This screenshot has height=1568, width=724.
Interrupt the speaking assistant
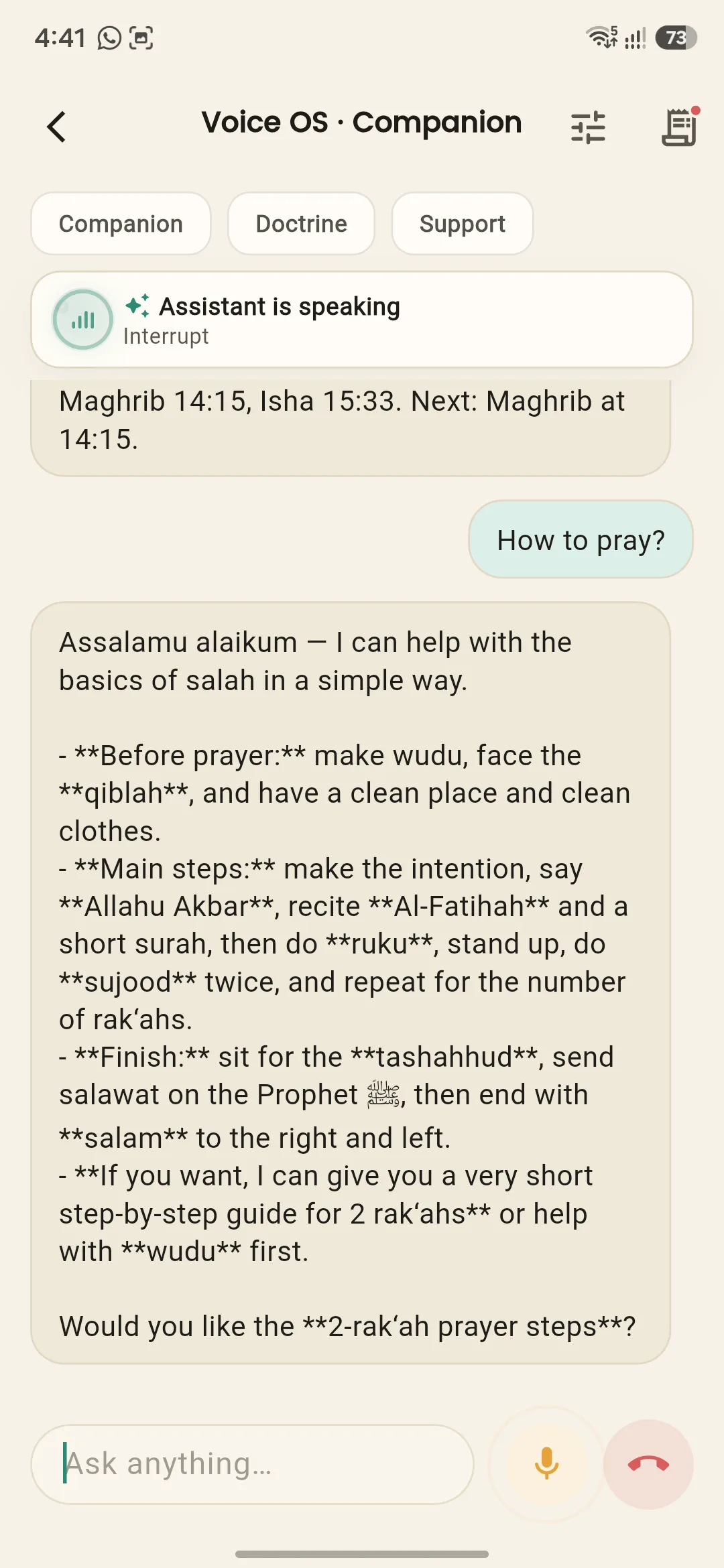coord(166,336)
